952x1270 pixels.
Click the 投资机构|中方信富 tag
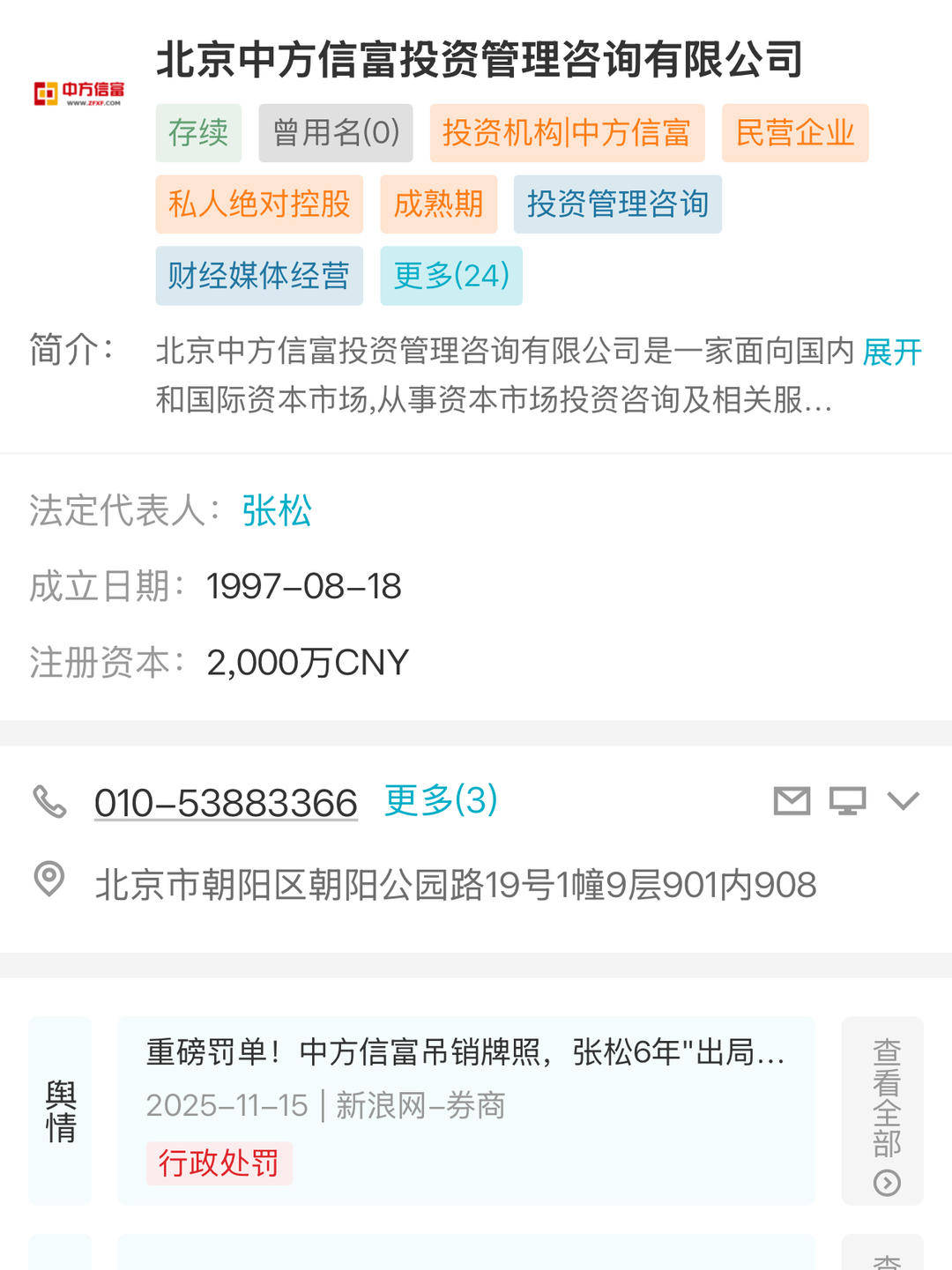[x=567, y=132]
